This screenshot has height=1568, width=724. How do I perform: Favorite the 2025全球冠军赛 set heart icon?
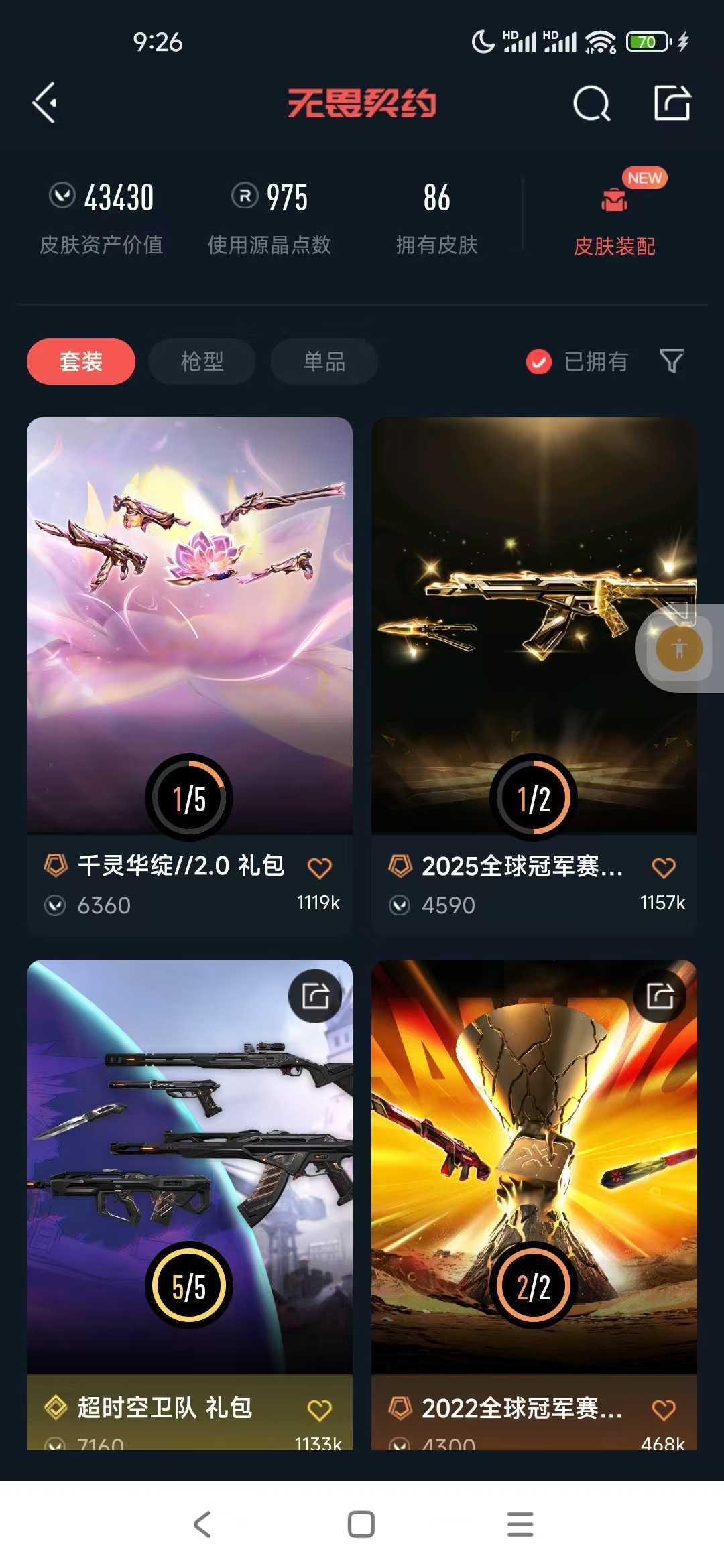point(663,867)
